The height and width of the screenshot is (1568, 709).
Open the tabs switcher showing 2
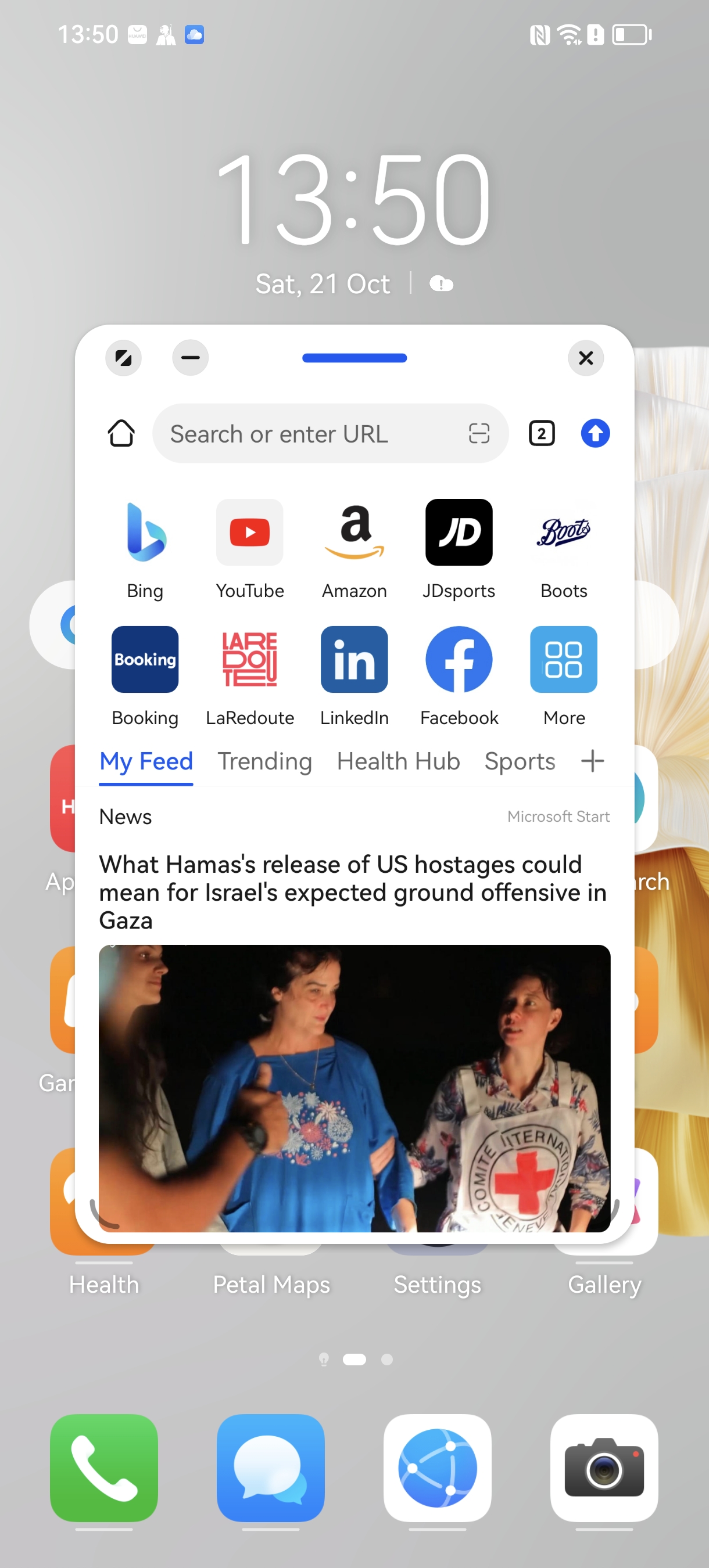(x=542, y=434)
